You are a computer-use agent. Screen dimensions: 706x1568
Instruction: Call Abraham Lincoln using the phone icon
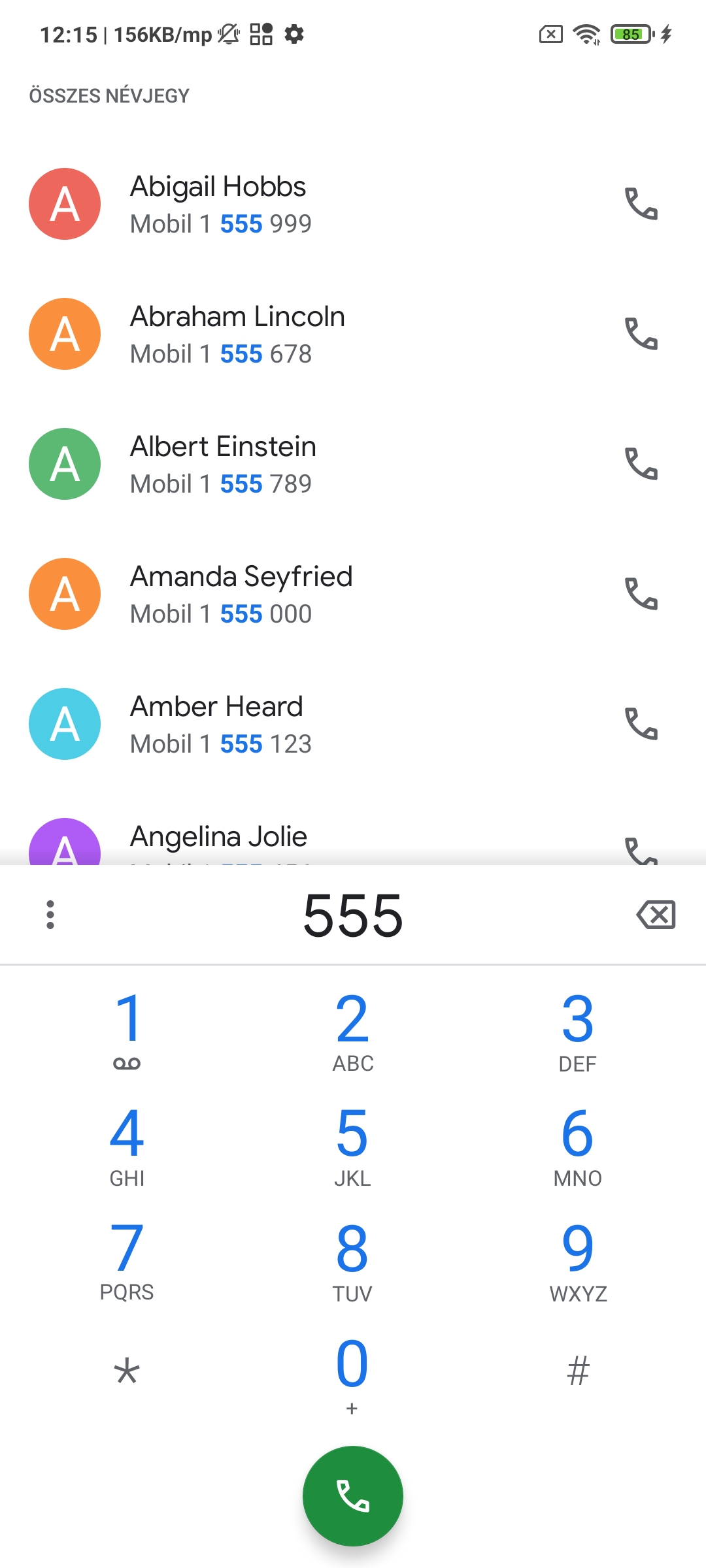[641, 334]
